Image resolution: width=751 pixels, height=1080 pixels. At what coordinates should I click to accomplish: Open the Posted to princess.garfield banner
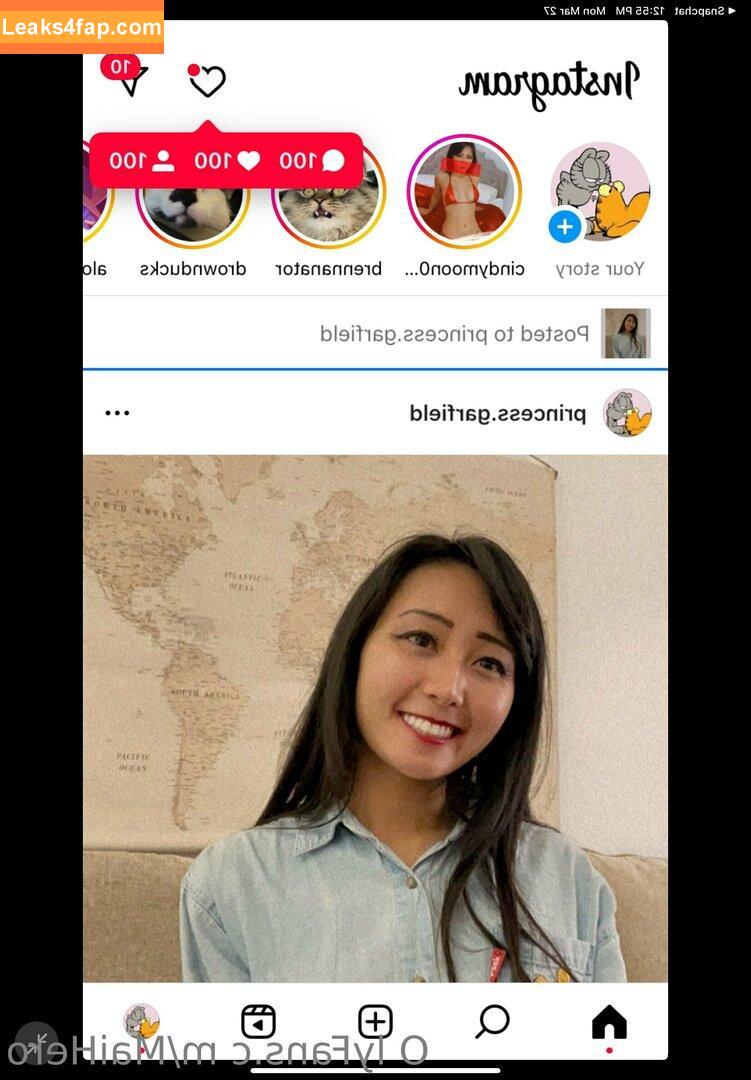454,333
